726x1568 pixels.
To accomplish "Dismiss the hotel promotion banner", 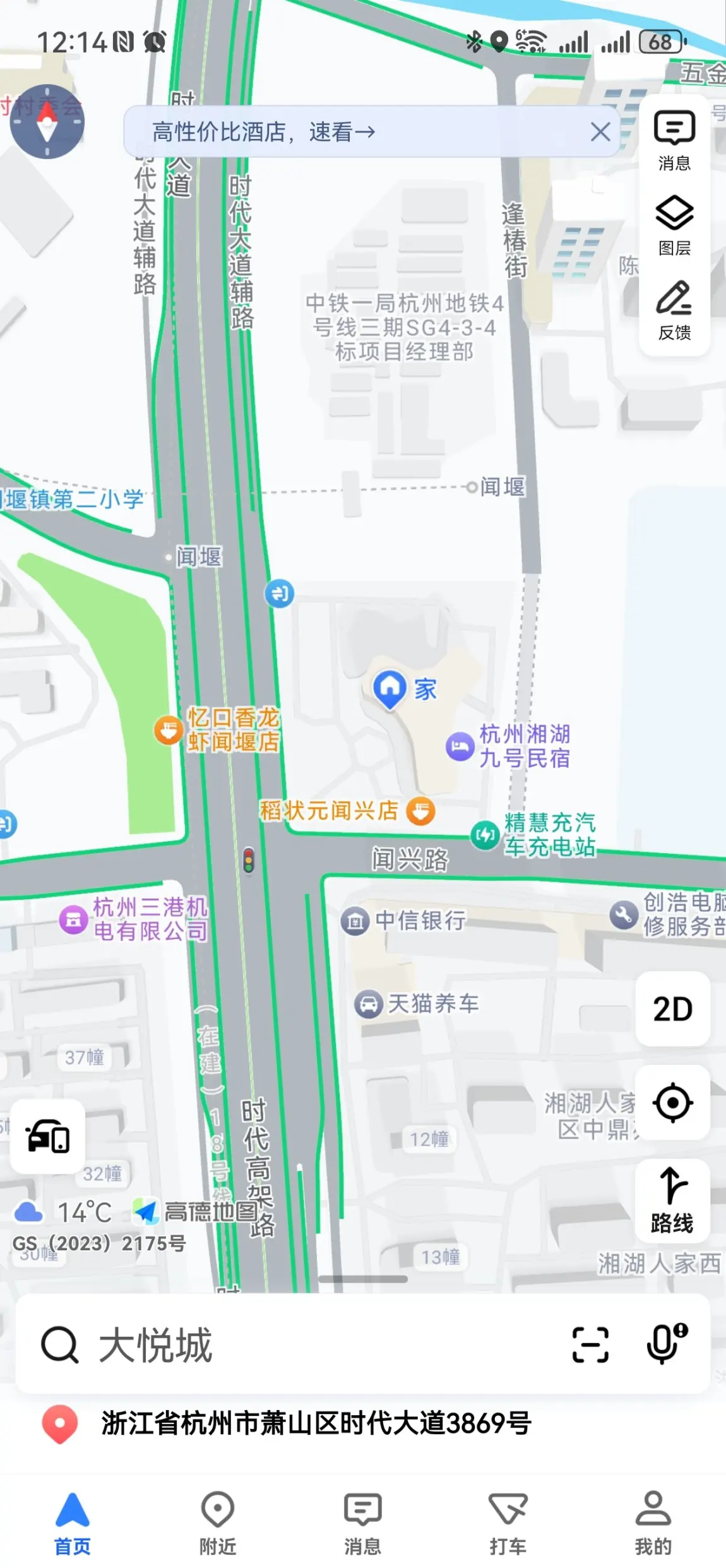I will pos(600,132).
